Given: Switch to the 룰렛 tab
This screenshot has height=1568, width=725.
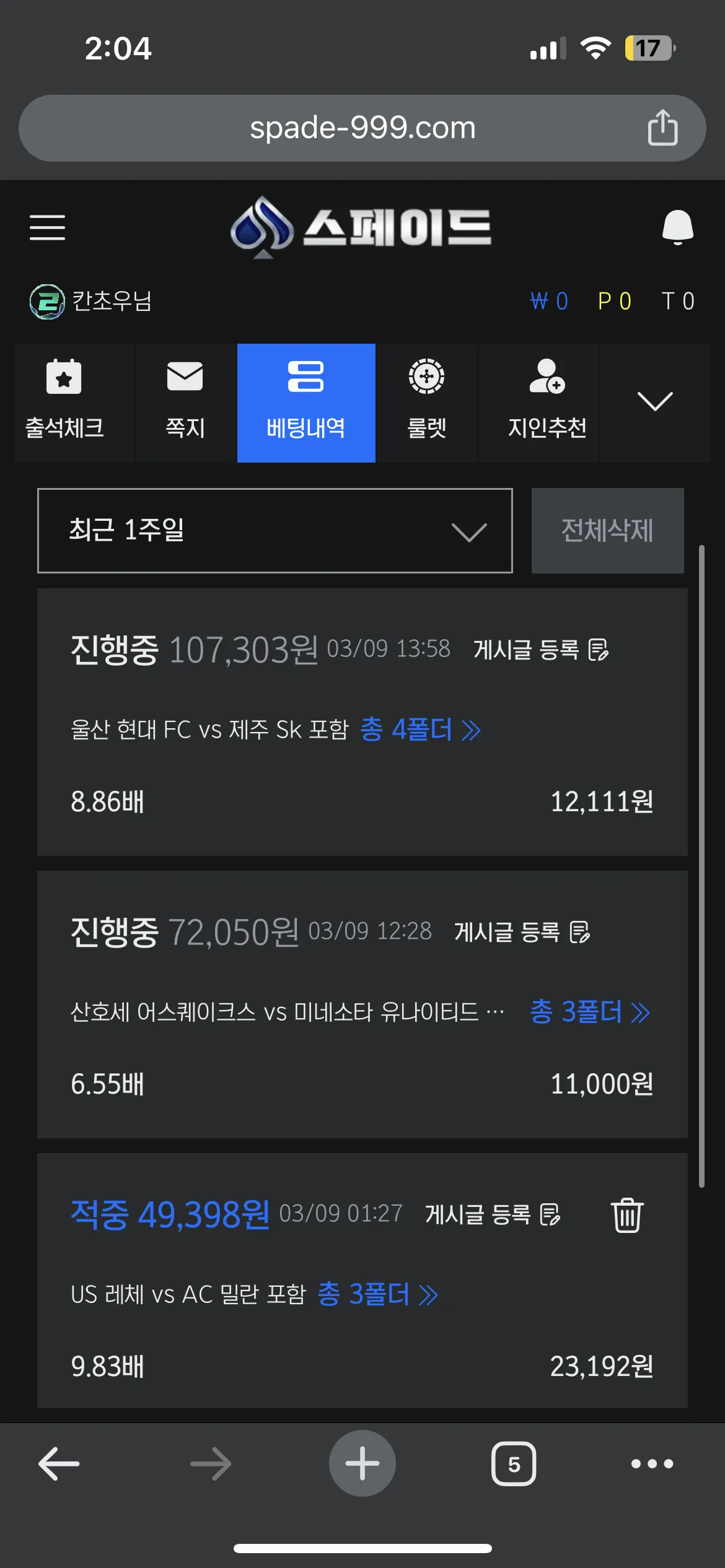Looking at the screenshot, I should (x=426, y=403).
